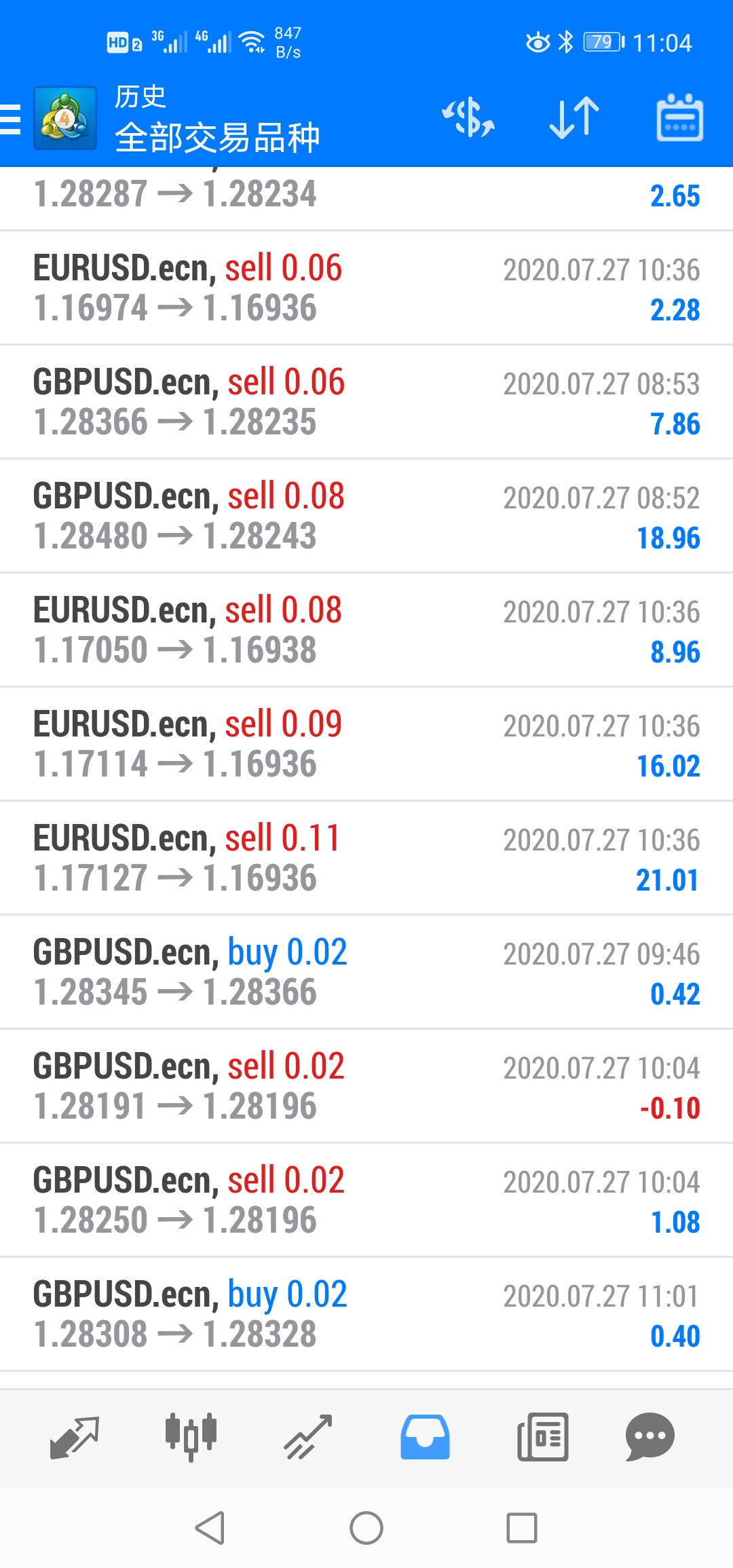Screen dimensions: 733x1568
Task: Open the EURUSD sell 0.08 trade row
Action: [x=366, y=631]
